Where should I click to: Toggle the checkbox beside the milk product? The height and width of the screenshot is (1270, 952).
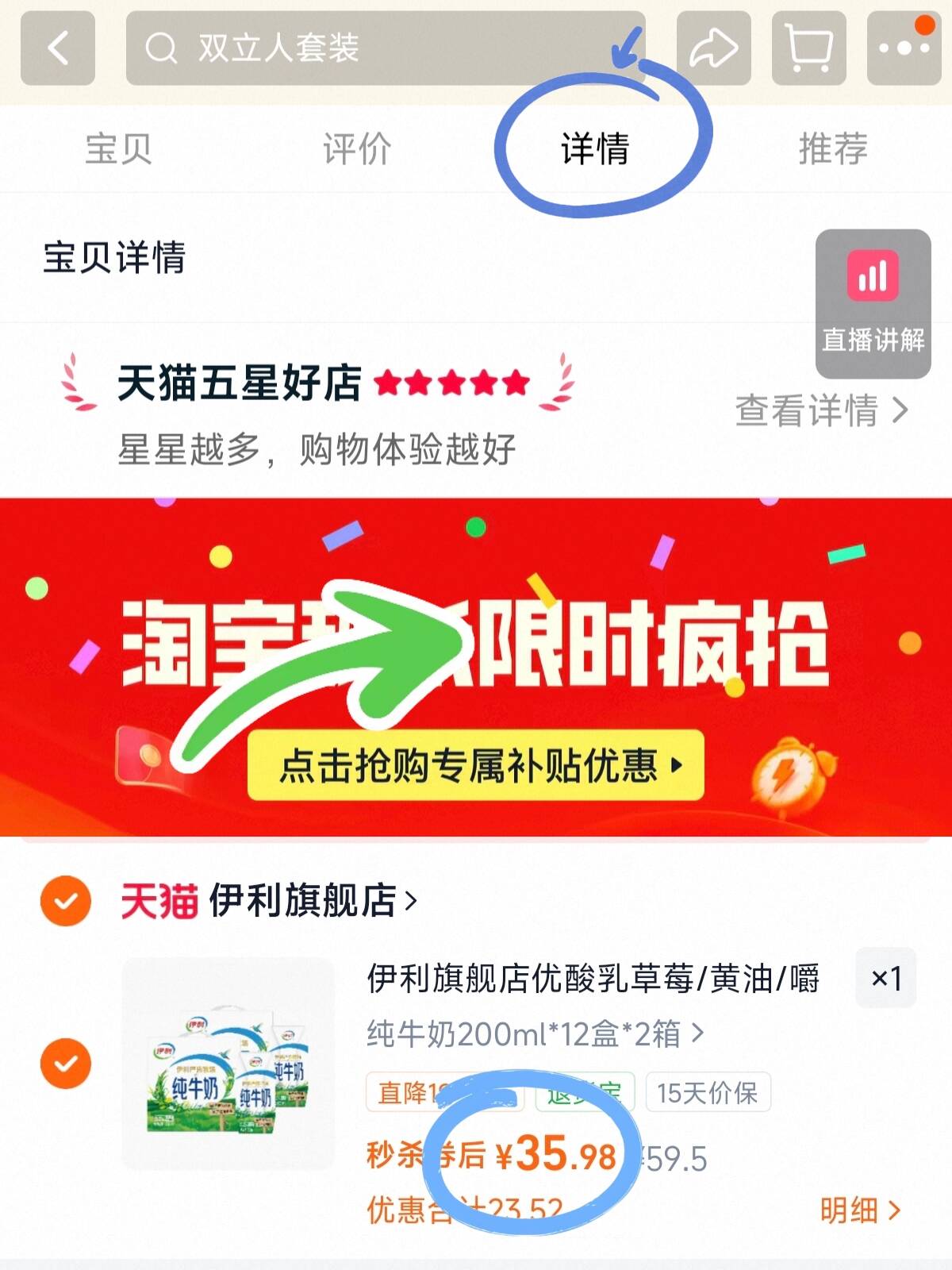pyautogui.click(x=66, y=1064)
